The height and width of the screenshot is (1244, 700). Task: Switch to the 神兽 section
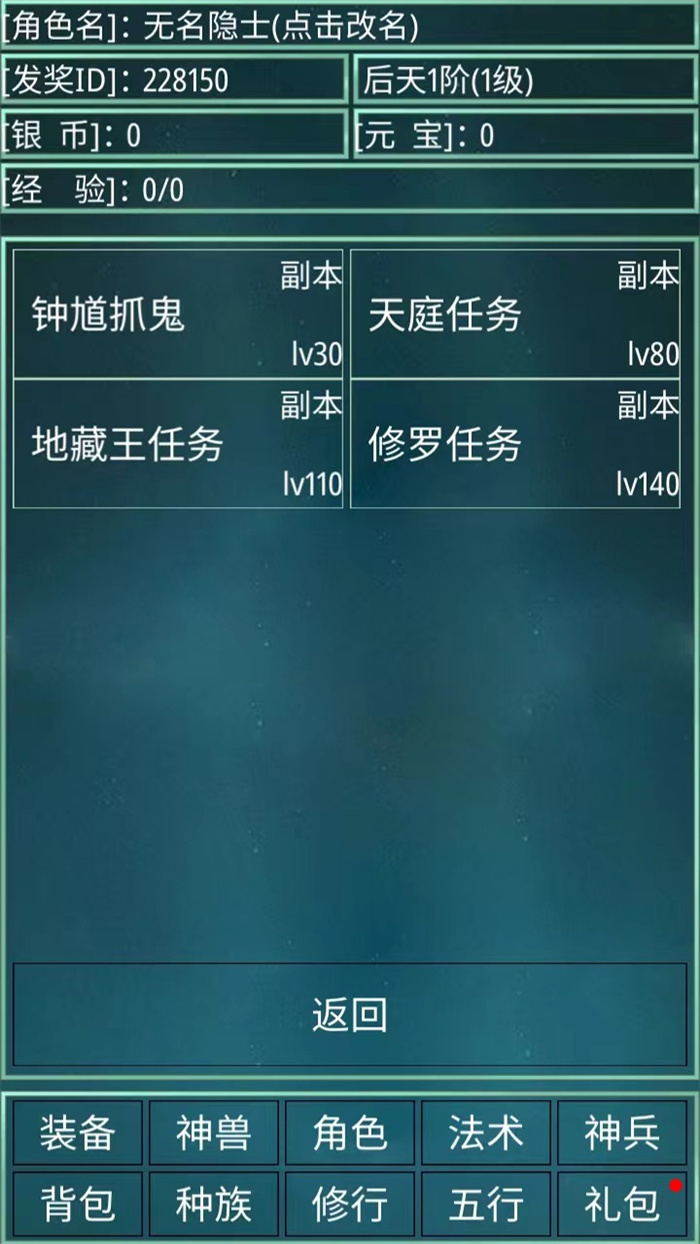click(213, 1133)
